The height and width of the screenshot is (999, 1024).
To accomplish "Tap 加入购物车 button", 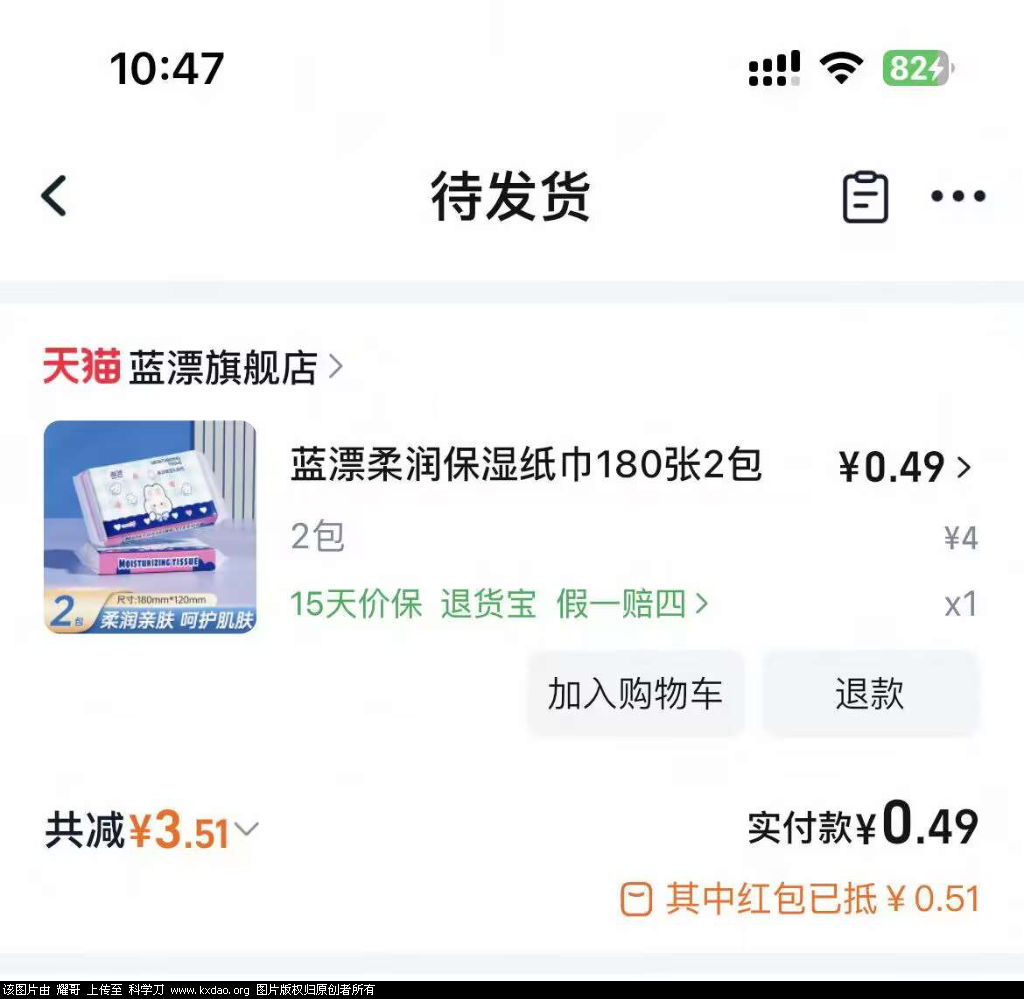I will pos(635,693).
